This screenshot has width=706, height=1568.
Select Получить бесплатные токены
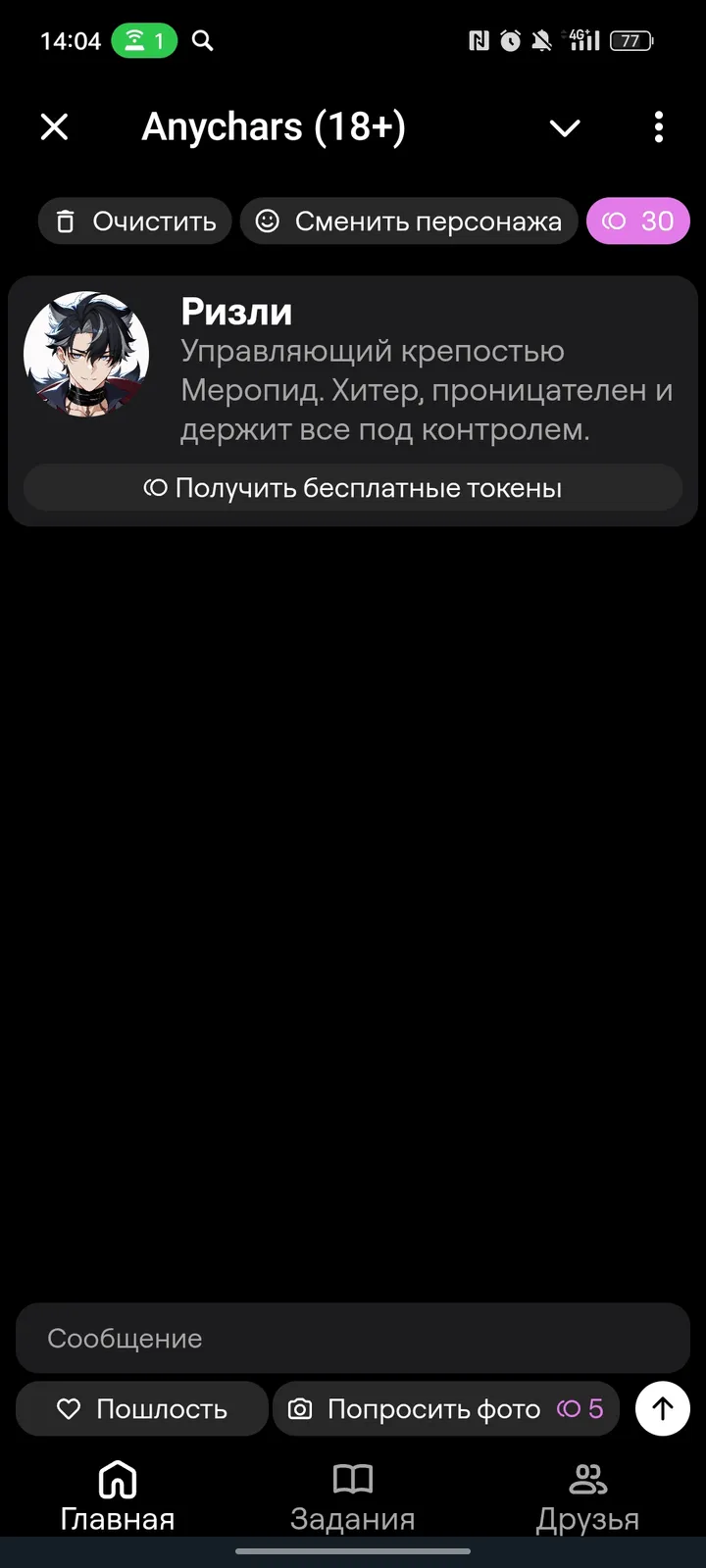tap(353, 488)
